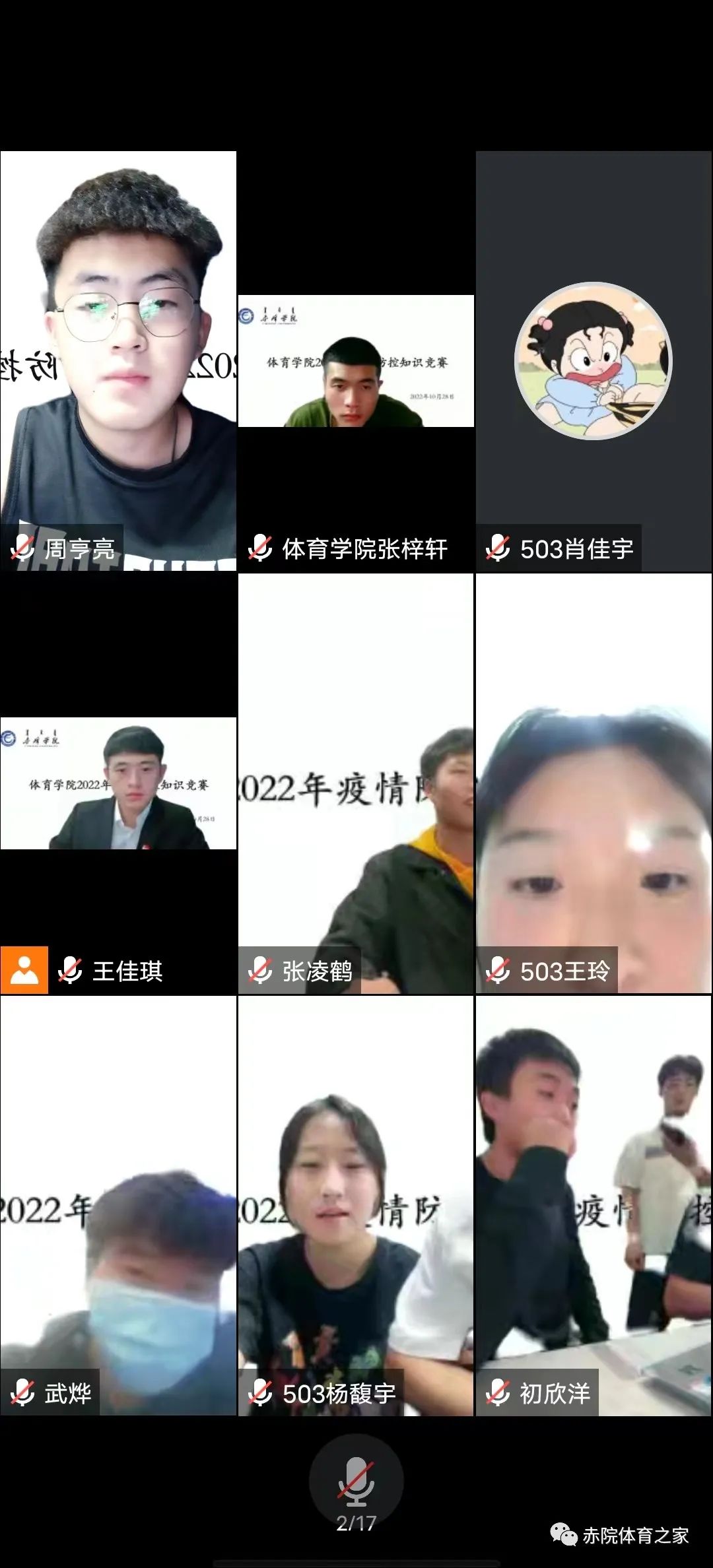Open 503杨馥宇's video tile

[x=356, y=1205]
